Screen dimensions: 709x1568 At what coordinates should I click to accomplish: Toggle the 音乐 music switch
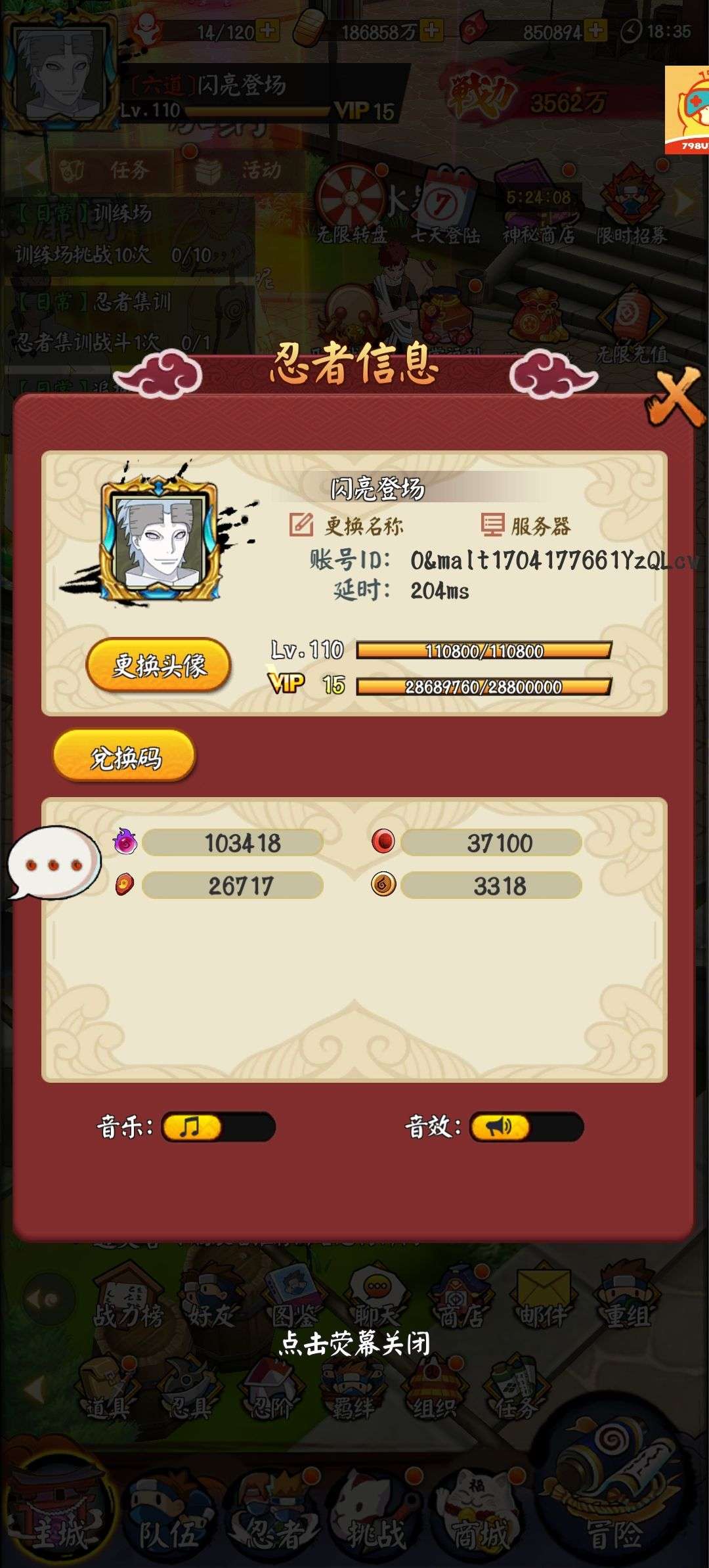coord(219,1127)
